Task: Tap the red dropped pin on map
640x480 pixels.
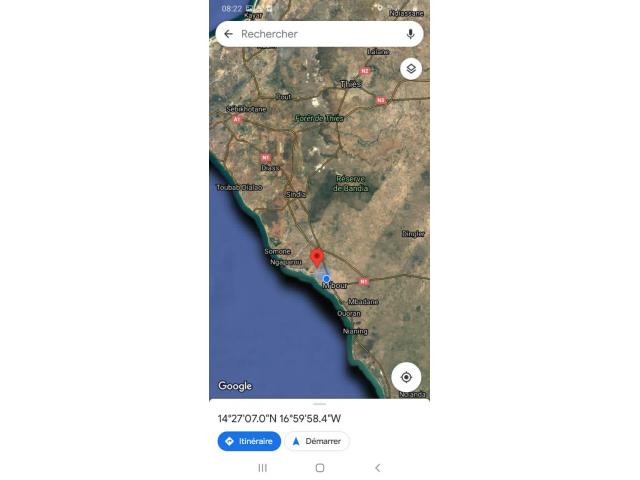Action: pyautogui.click(x=318, y=257)
